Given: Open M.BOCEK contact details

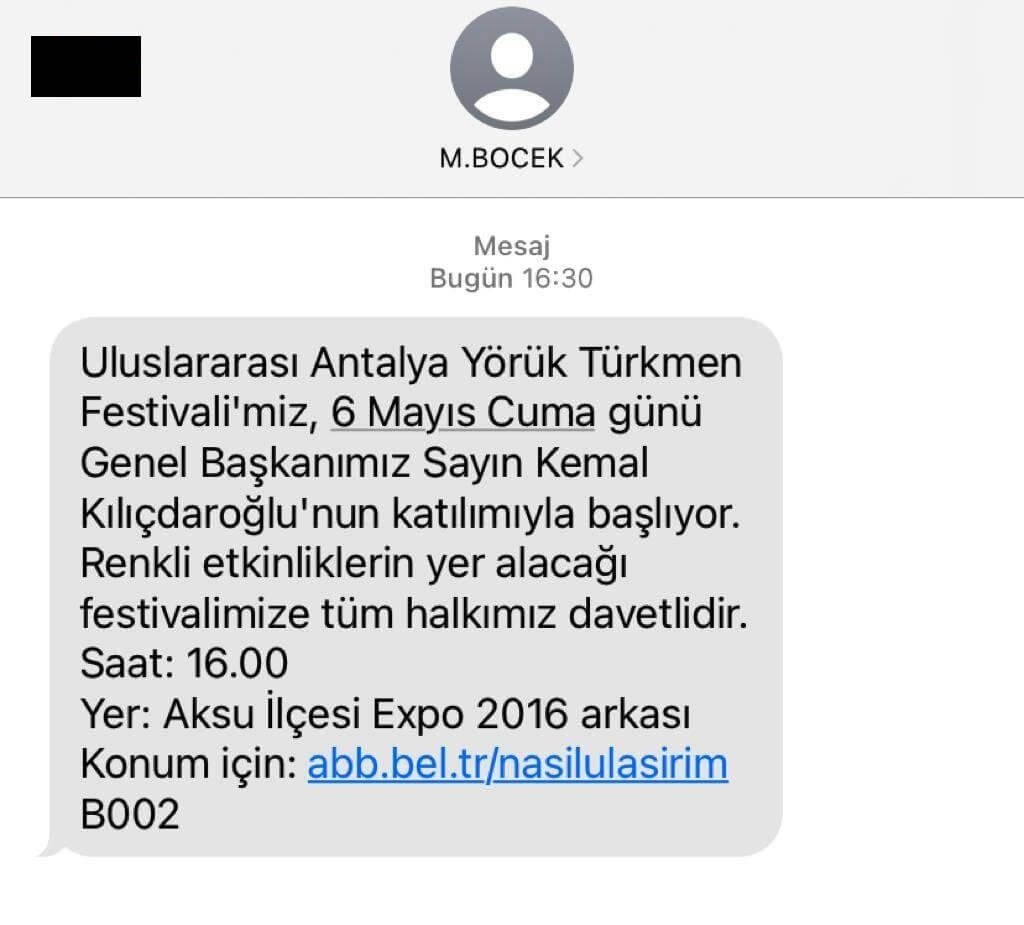Looking at the screenshot, I should pyautogui.click(x=511, y=158).
